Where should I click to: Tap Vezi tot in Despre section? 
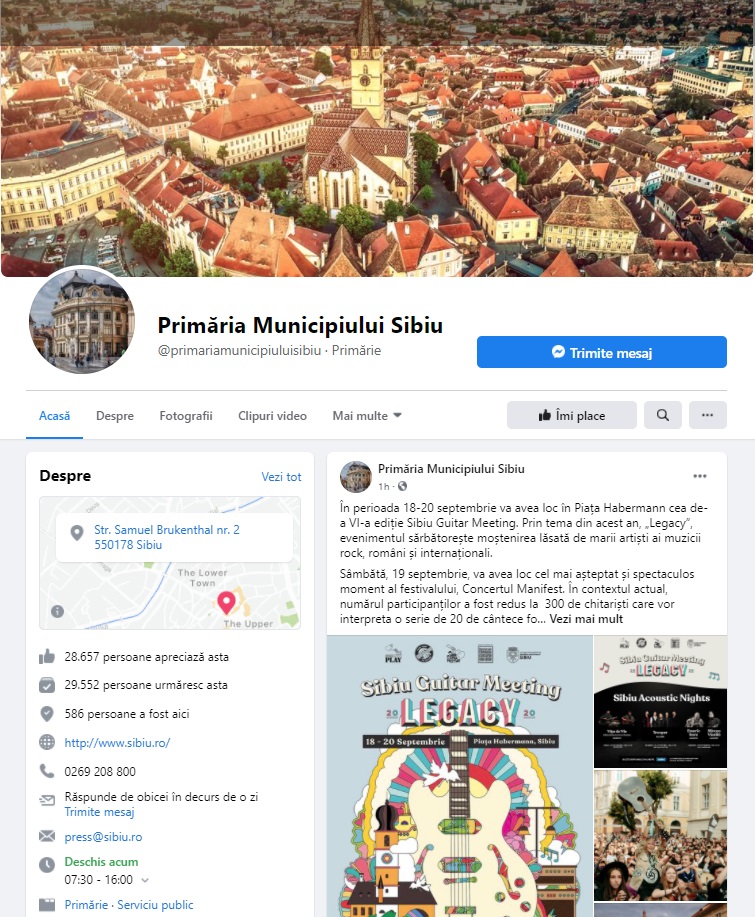coord(281,477)
